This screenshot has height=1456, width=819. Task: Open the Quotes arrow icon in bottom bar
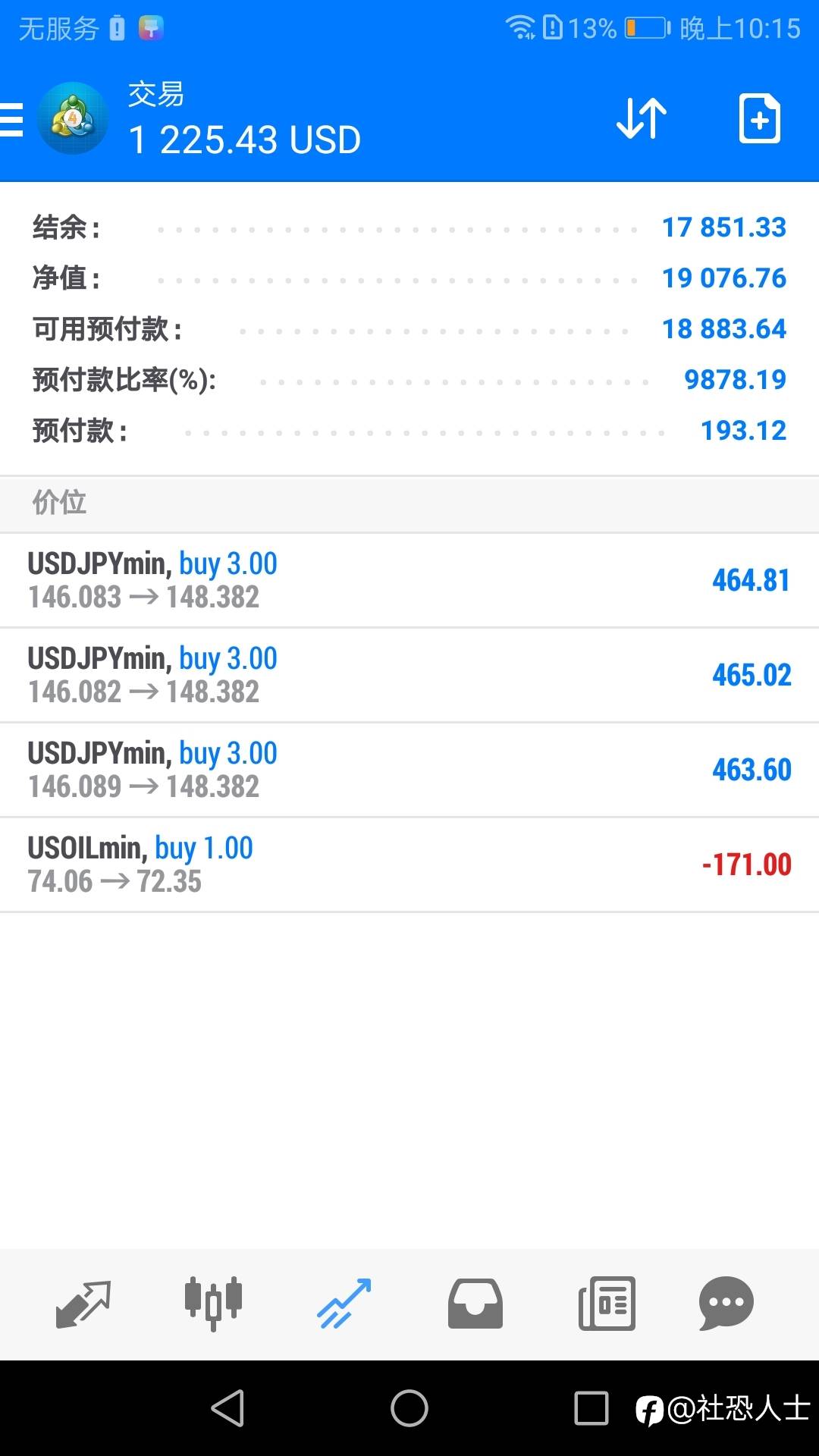pyautogui.click(x=85, y=1303)
